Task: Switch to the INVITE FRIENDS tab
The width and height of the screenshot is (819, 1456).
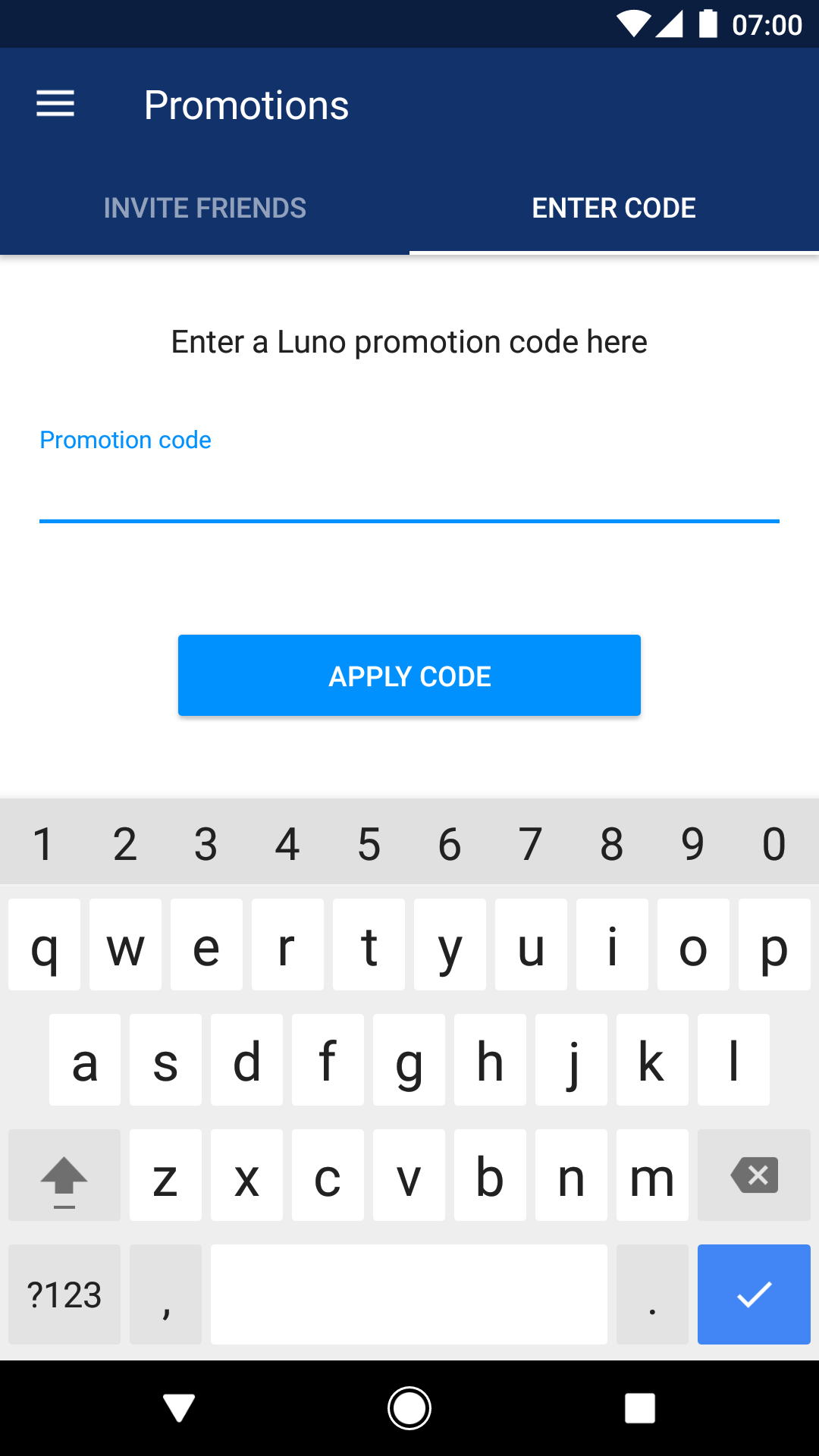Action: (205, 208)
